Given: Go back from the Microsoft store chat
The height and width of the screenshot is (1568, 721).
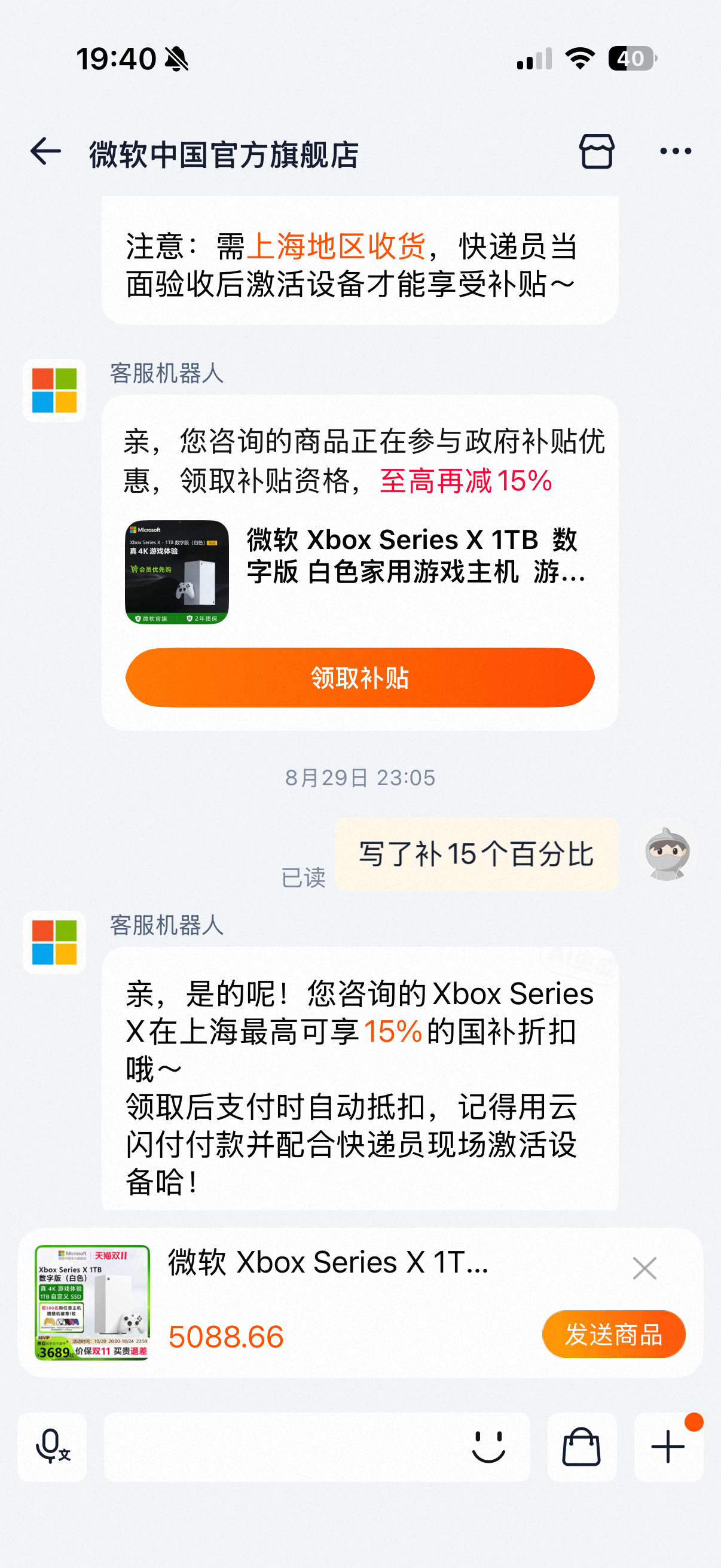Looking at the screenshot, I should click(45, 151).
